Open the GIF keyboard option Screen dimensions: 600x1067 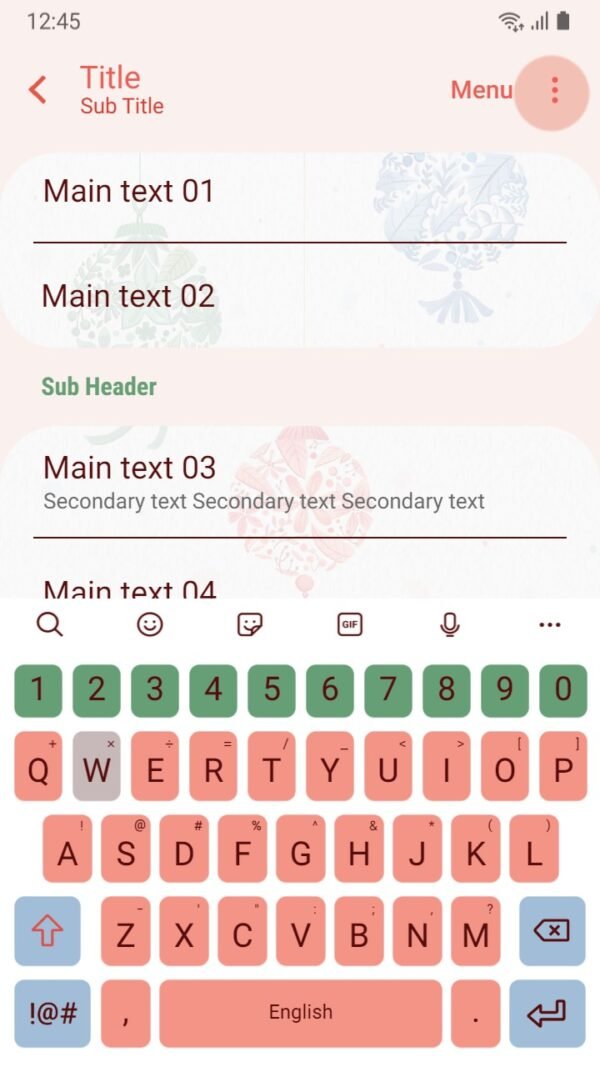(350, 625)
